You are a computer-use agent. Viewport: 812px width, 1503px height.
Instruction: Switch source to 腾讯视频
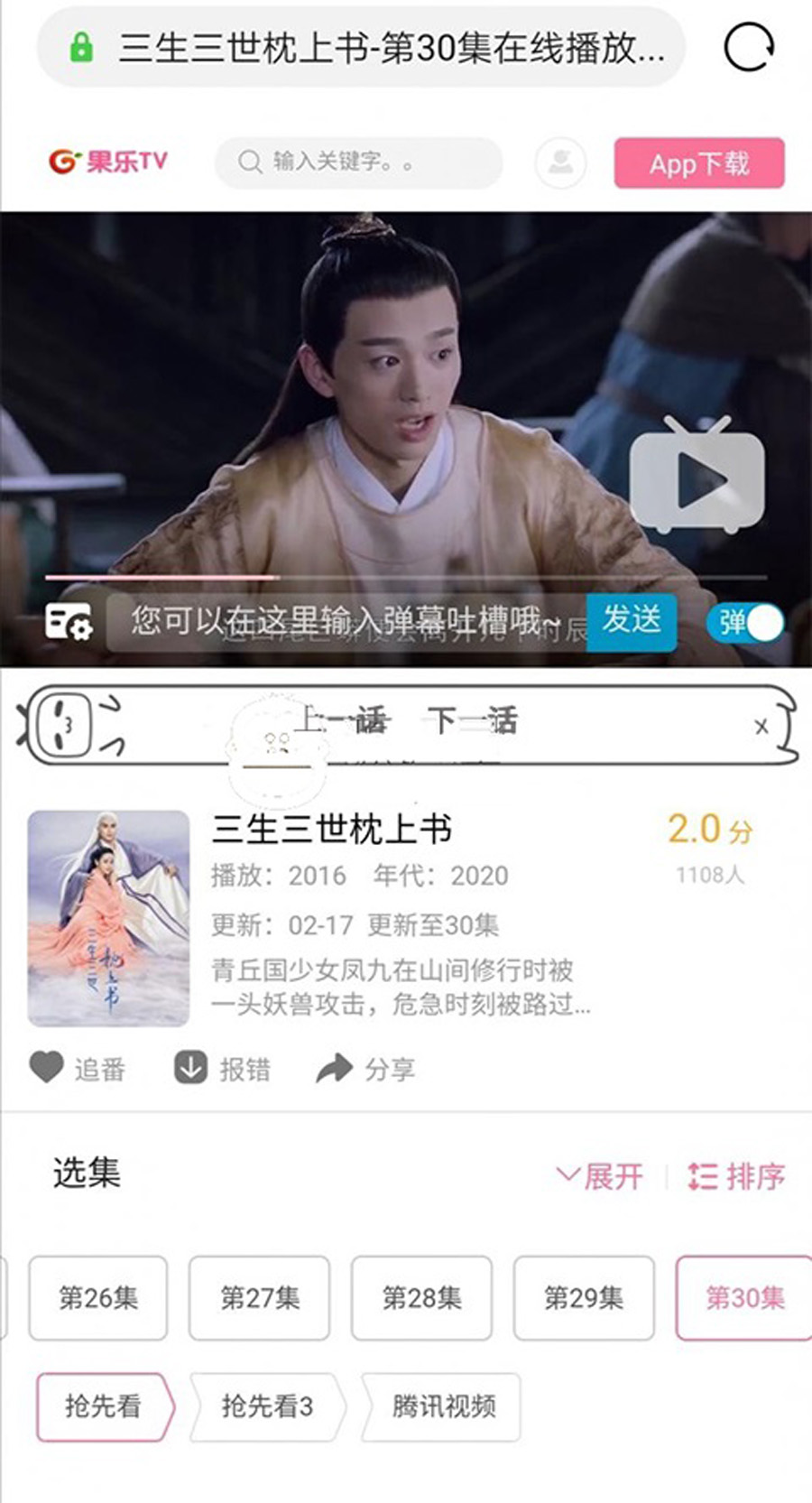442,1406
